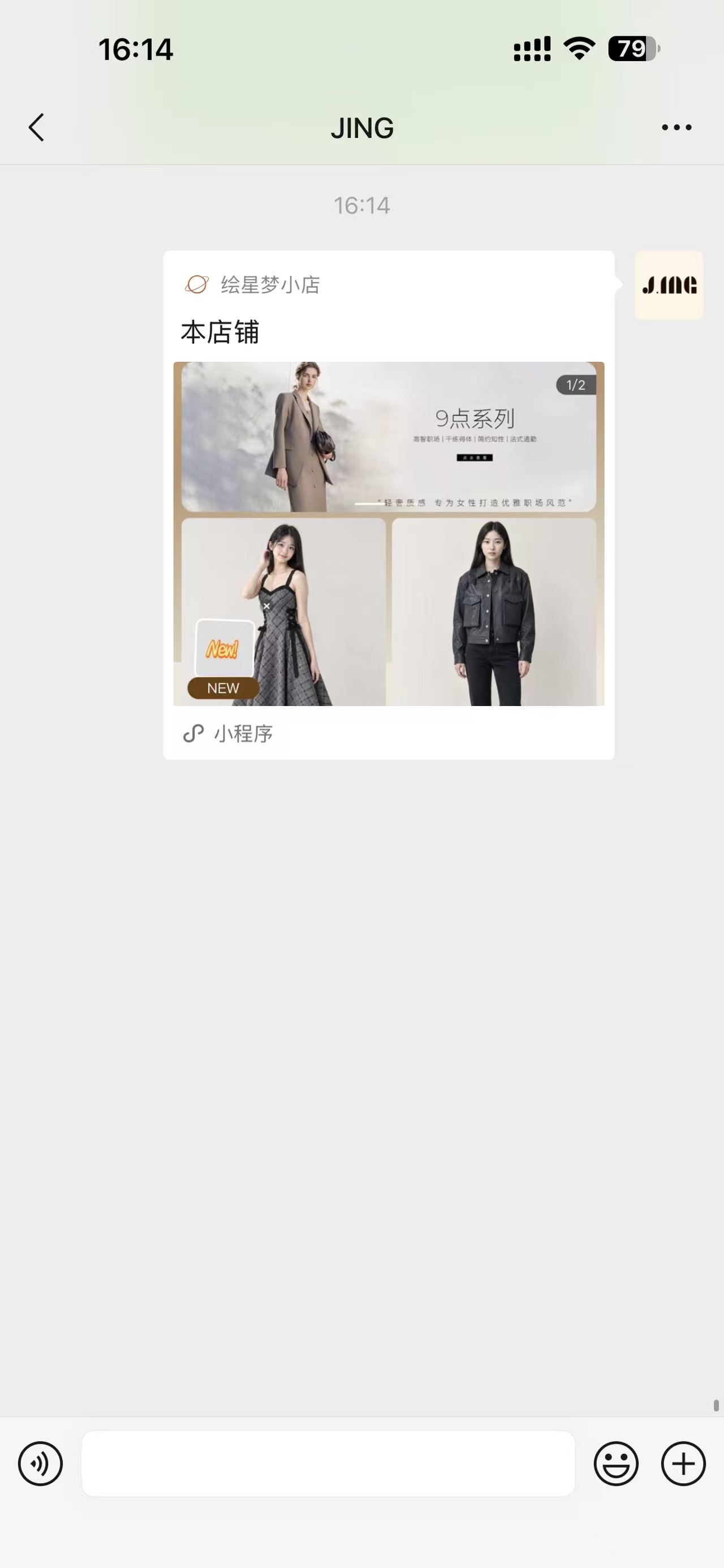This screenshot has height=1568, width=724.
Task: Open the emoji sticker panel
Action: (616, 1463)
